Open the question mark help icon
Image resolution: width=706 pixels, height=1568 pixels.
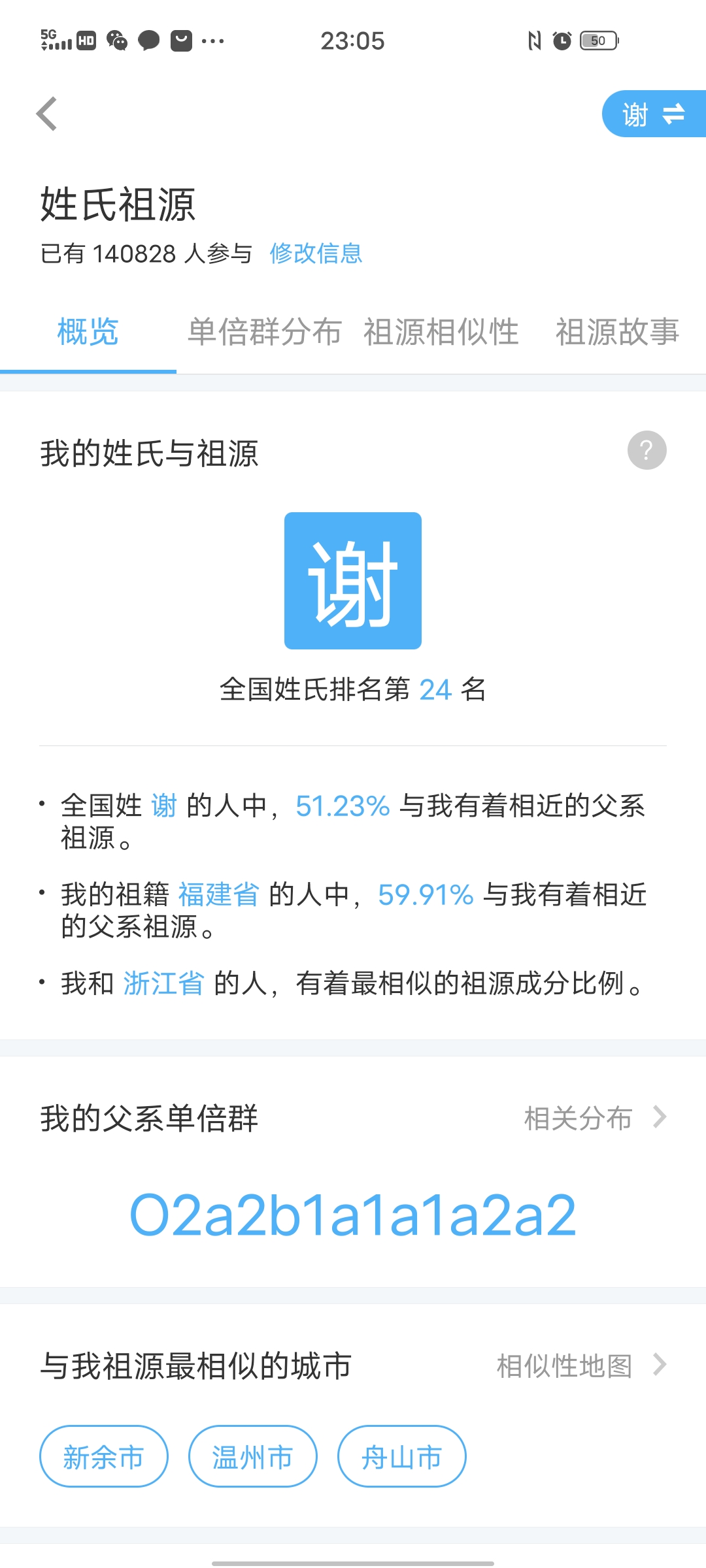point(647,450)
